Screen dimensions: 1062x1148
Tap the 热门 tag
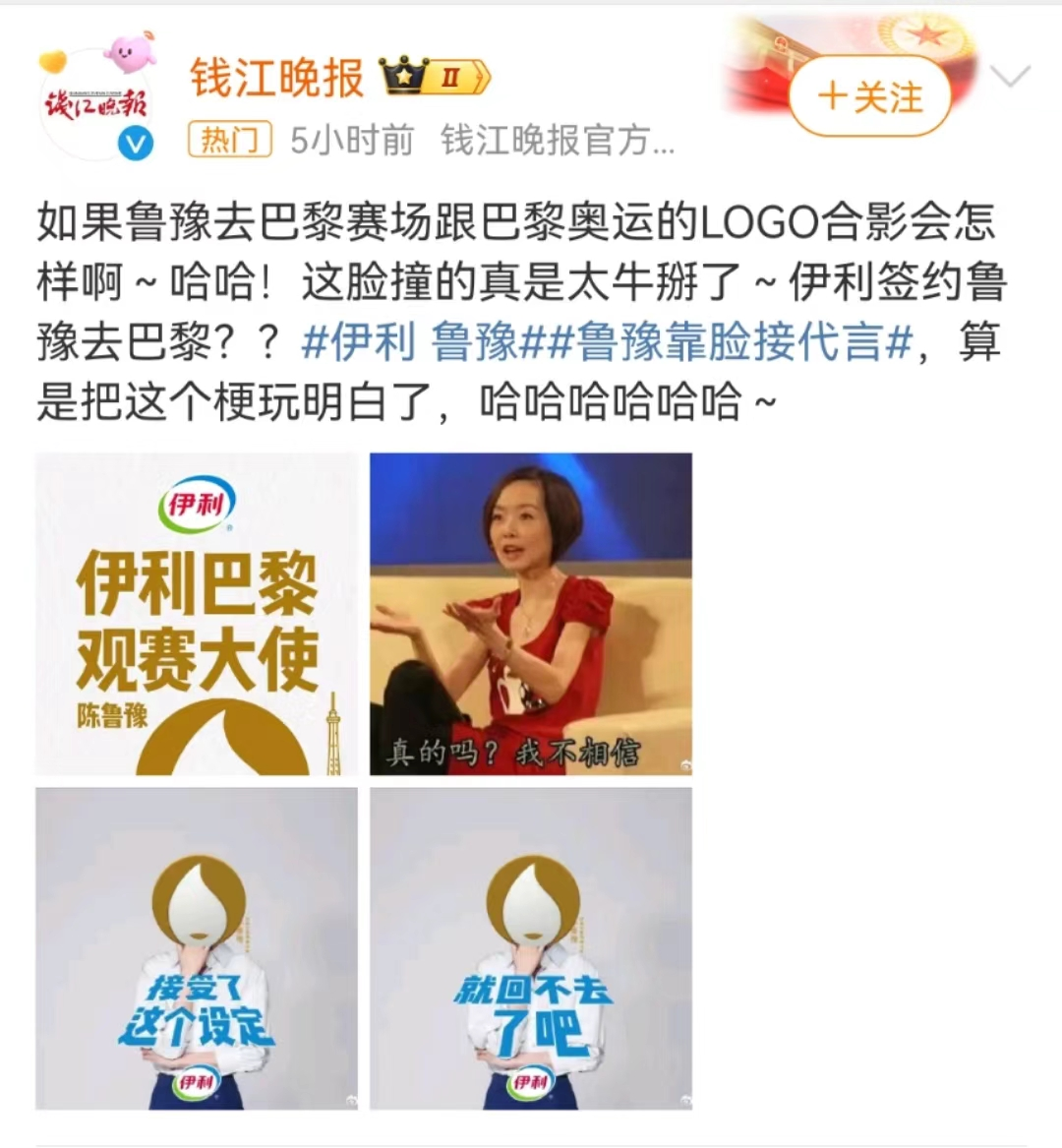(229, 140)
